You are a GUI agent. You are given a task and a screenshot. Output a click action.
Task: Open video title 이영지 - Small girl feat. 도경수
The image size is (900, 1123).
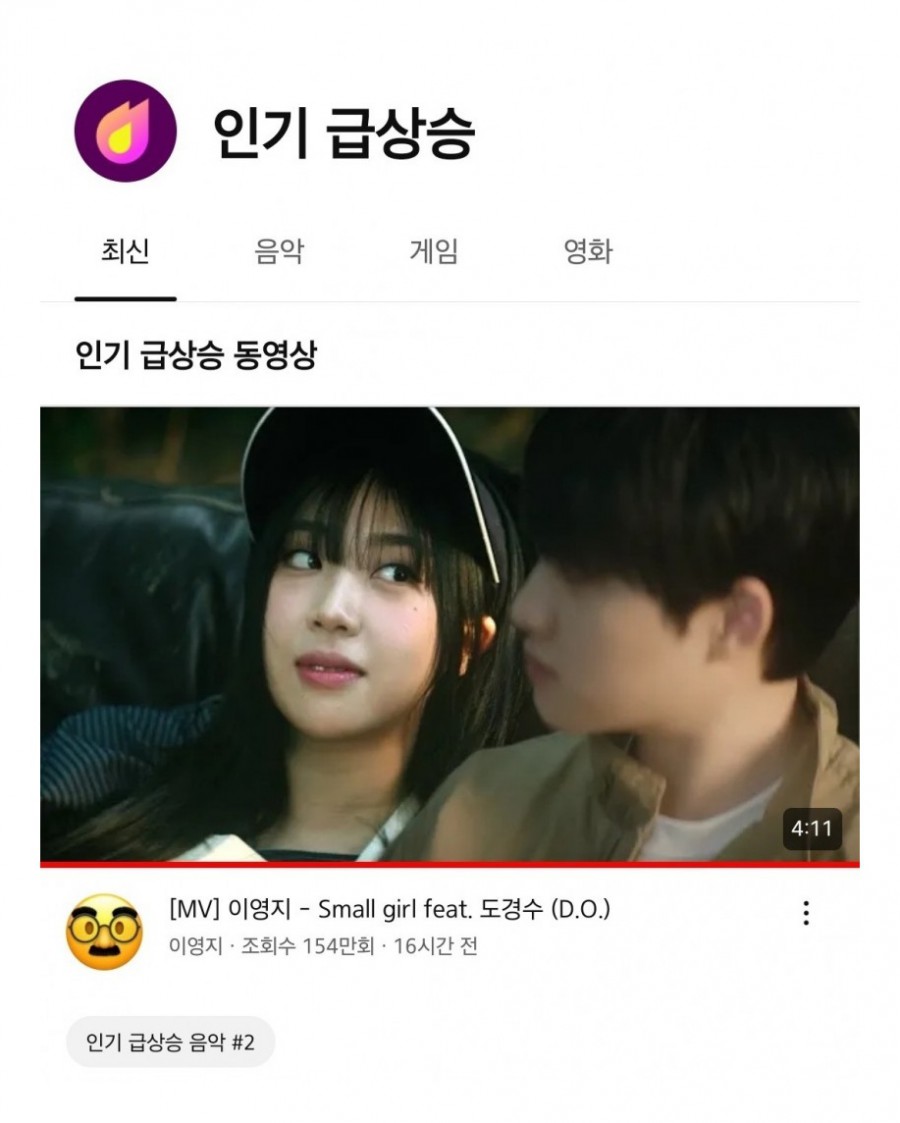pos(390,910)
